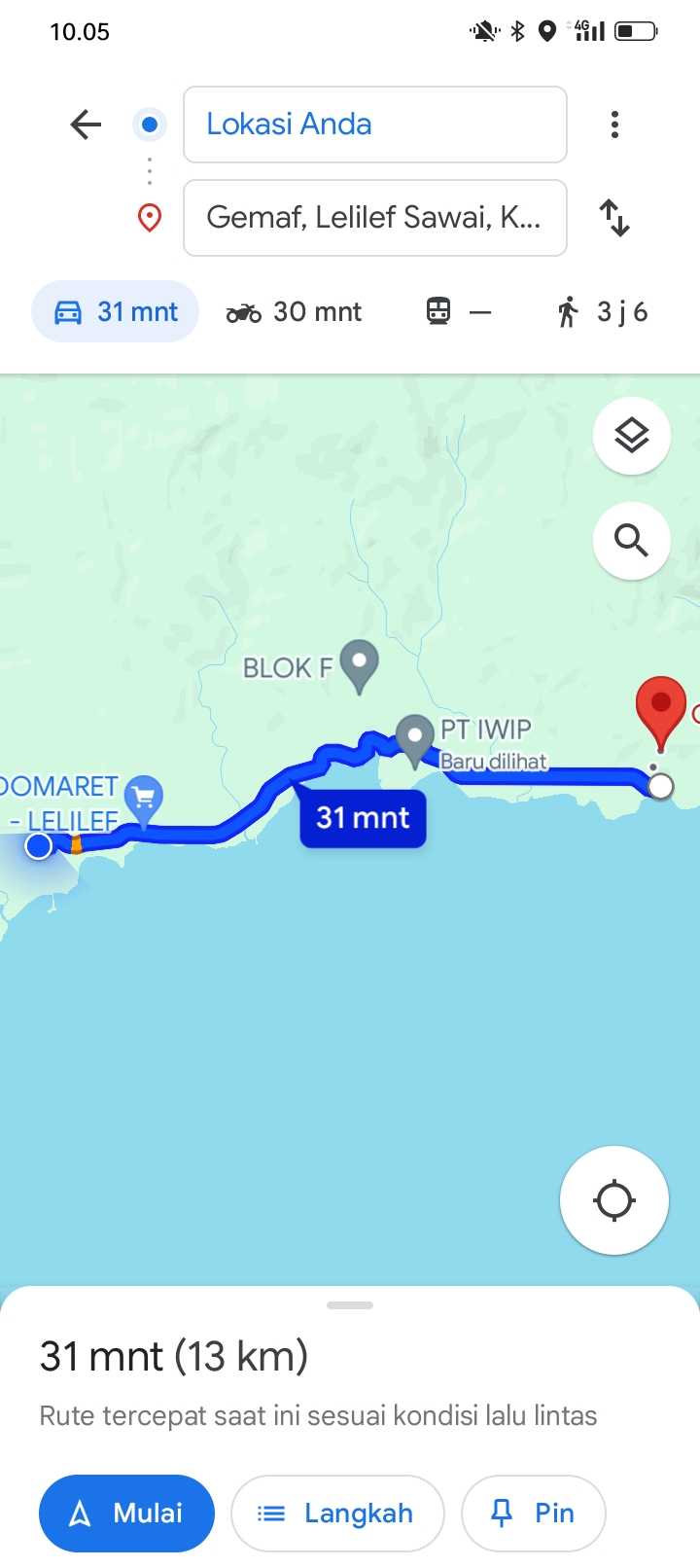700x1568 pixels.
Task: Search along the route with the magnifier
Action: click(x=632, y=540)
